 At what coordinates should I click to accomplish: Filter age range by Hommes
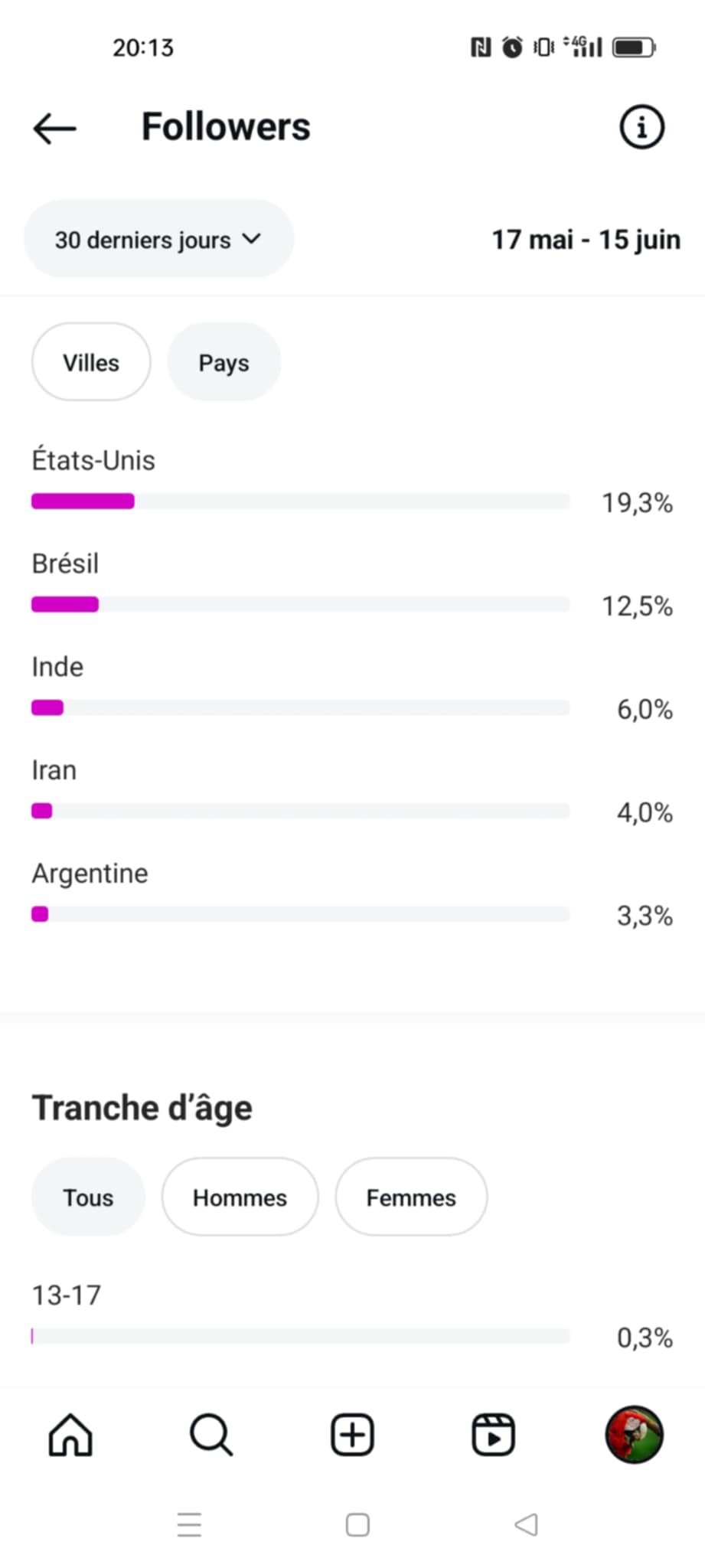(x=240, y=1197)
